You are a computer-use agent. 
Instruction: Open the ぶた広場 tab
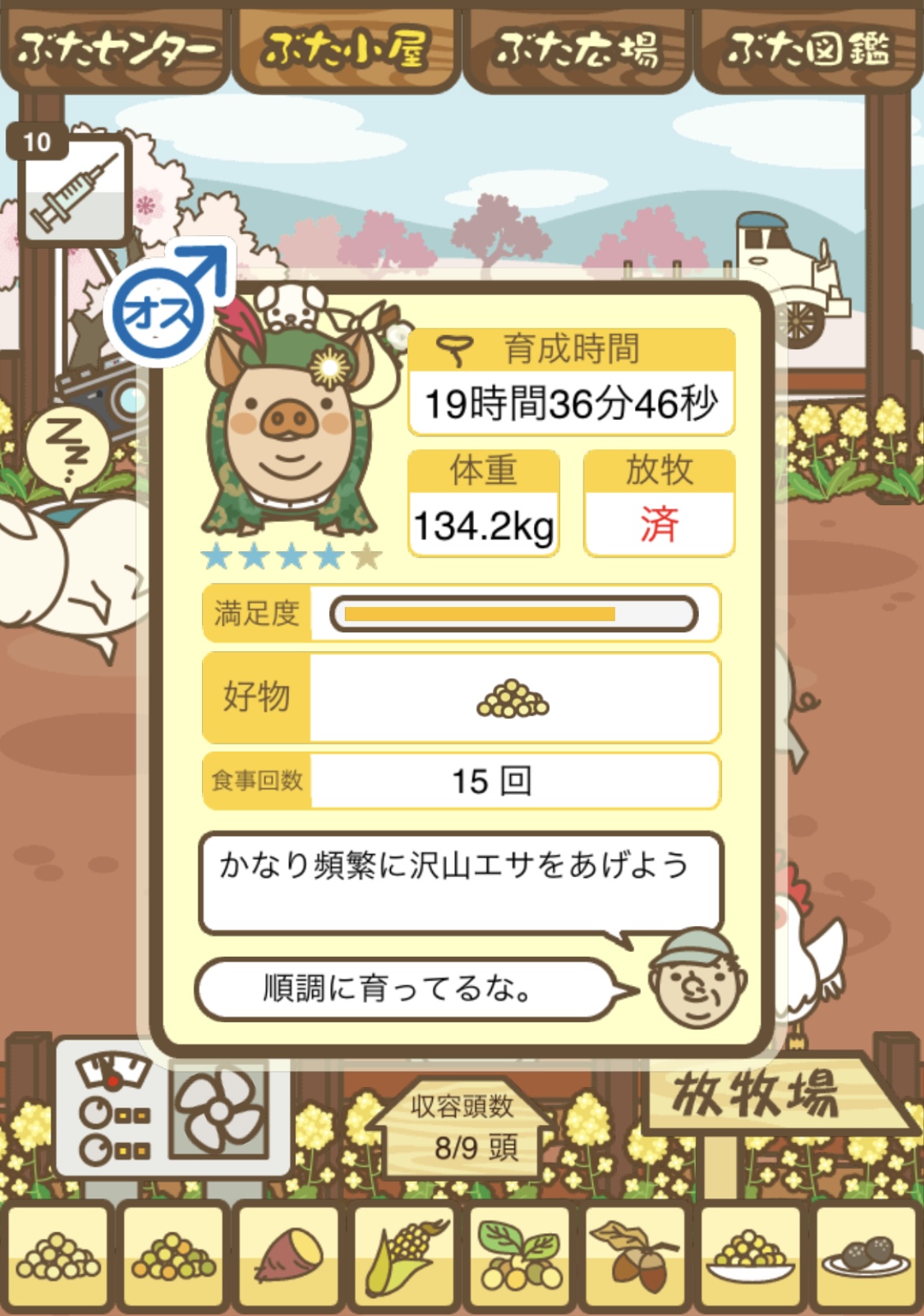(x=577, y=49)
